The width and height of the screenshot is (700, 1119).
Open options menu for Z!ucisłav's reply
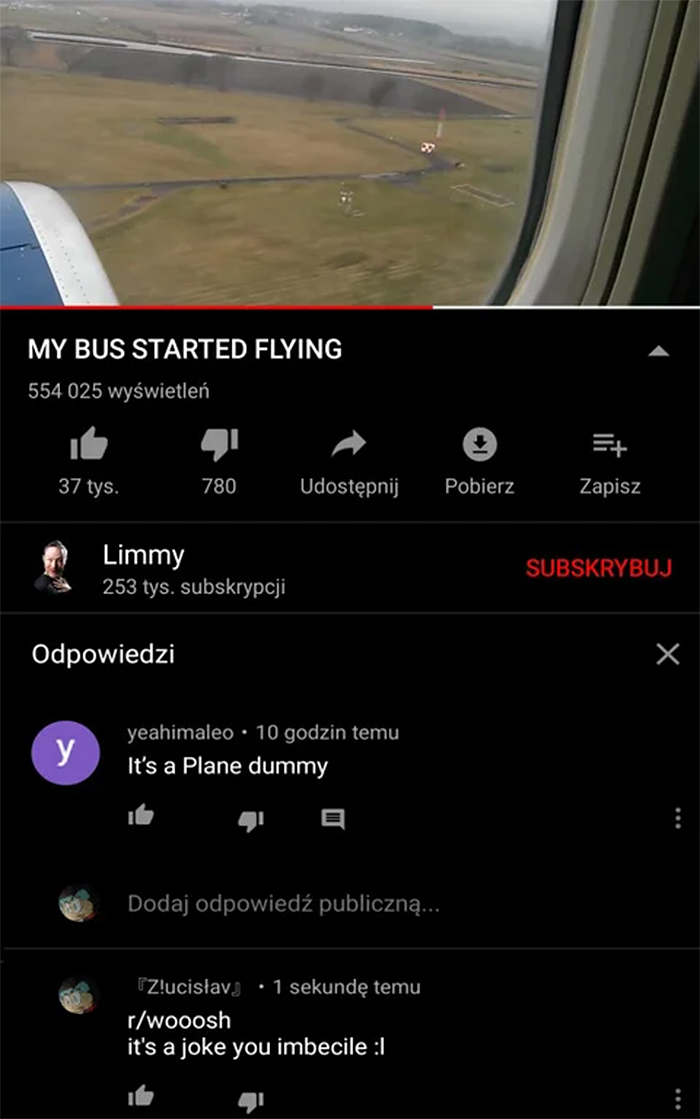(678, 1097)
